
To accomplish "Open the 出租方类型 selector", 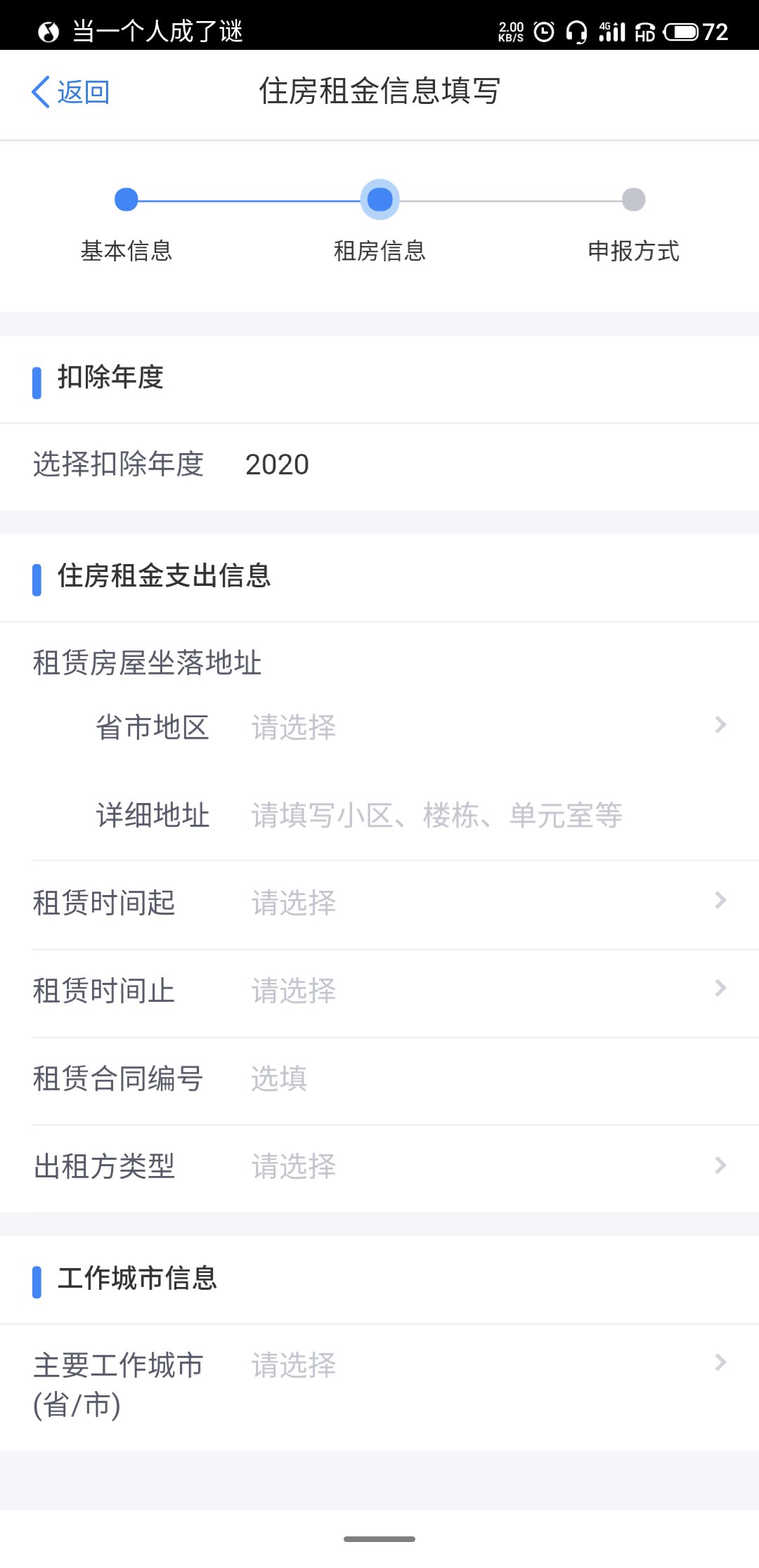I will tap(485, 1165).
